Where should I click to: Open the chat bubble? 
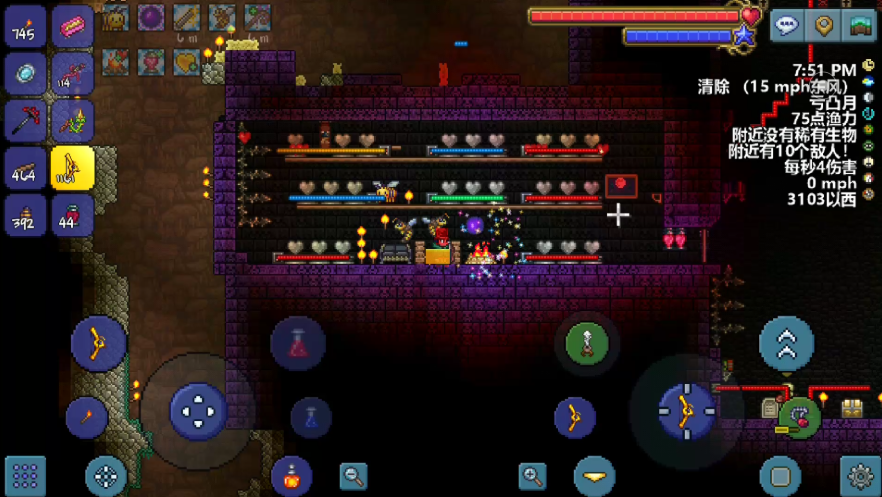[x=787, y=26]
